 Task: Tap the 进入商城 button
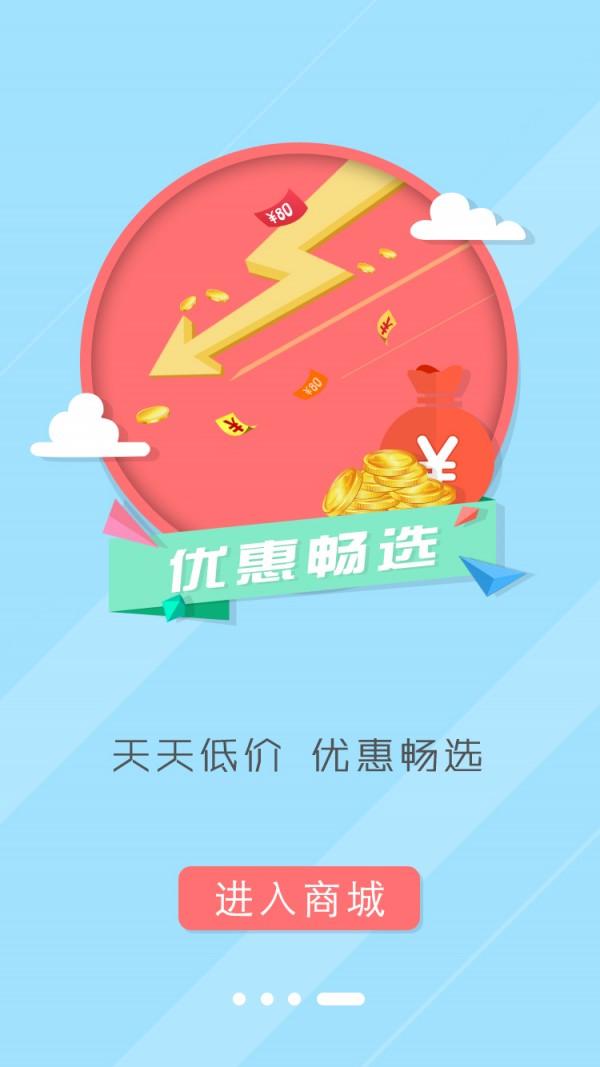tap(299, 899)
